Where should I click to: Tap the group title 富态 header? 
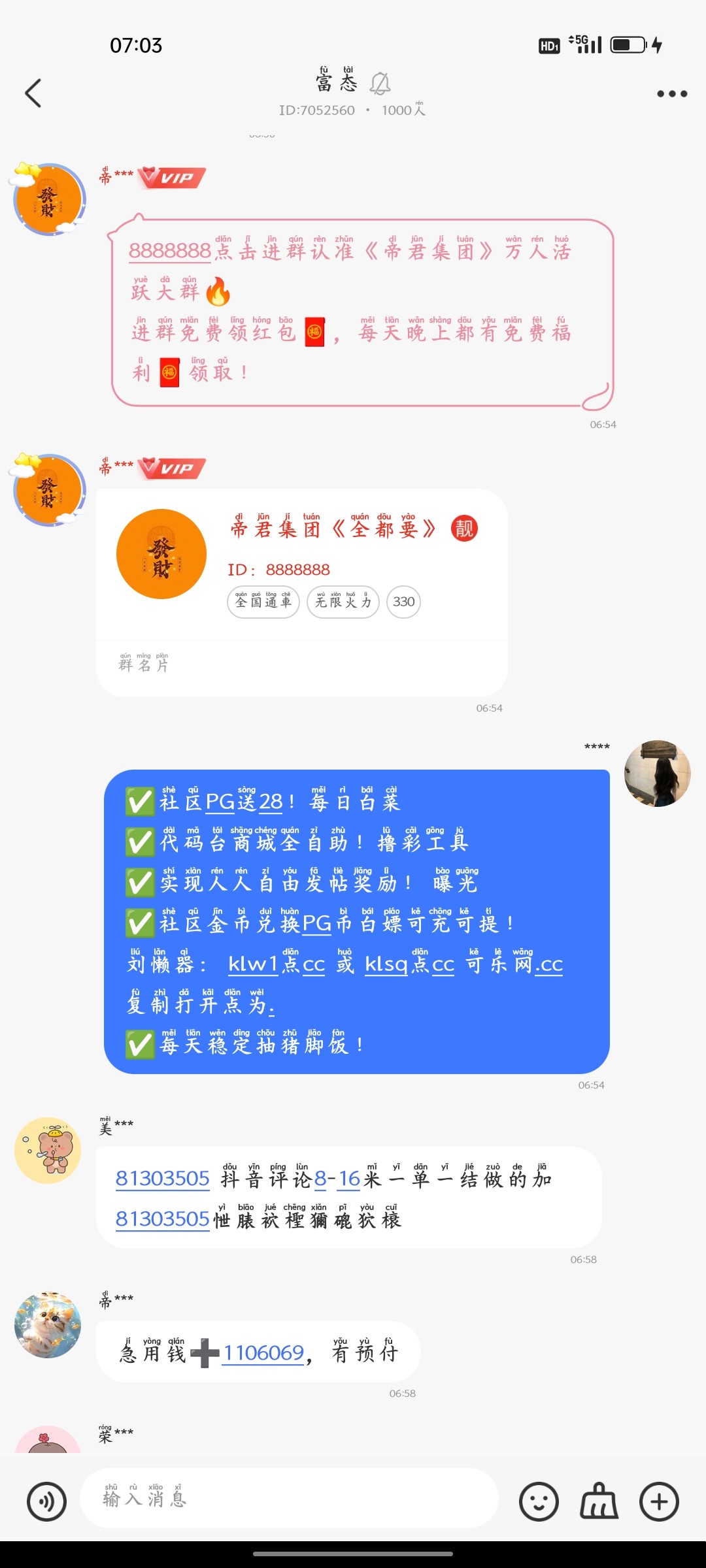335,81
